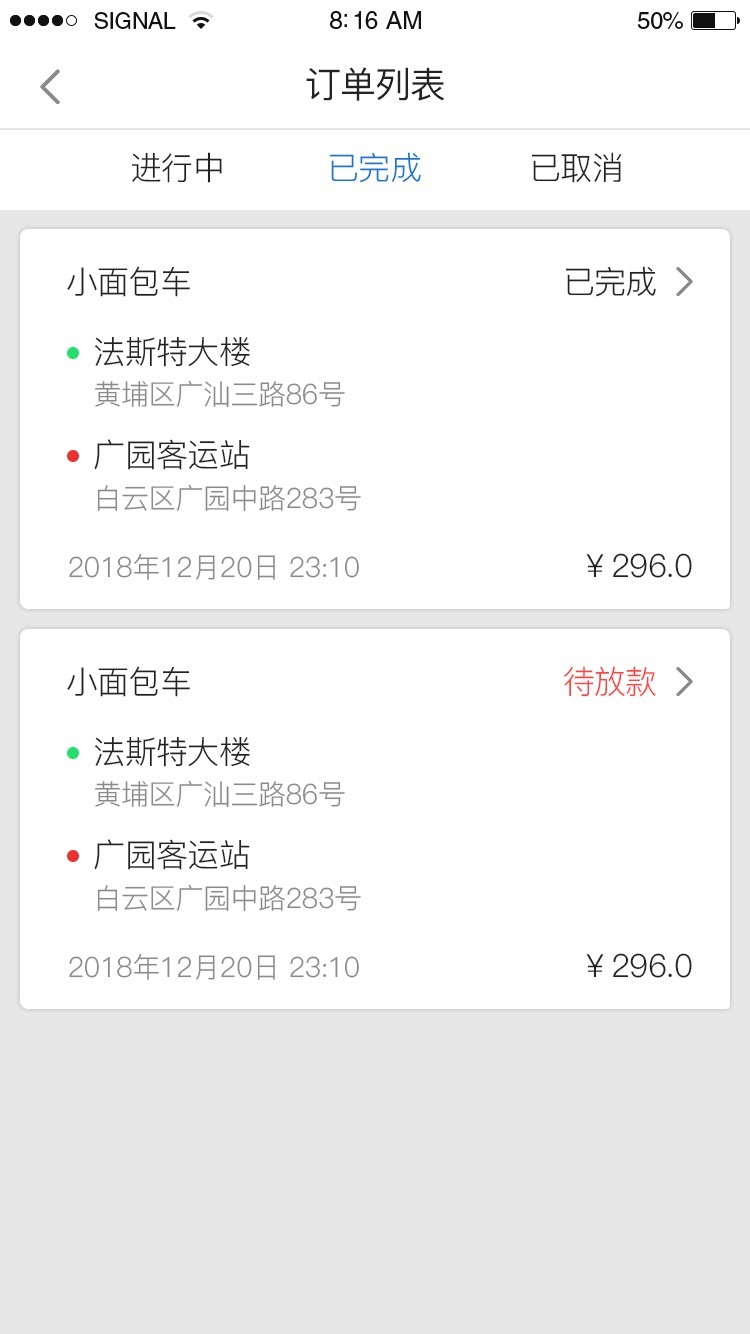The image size is (750, 1334).
Task: Expand the 已完成 order with the right chevron
Action: (685, 282)
